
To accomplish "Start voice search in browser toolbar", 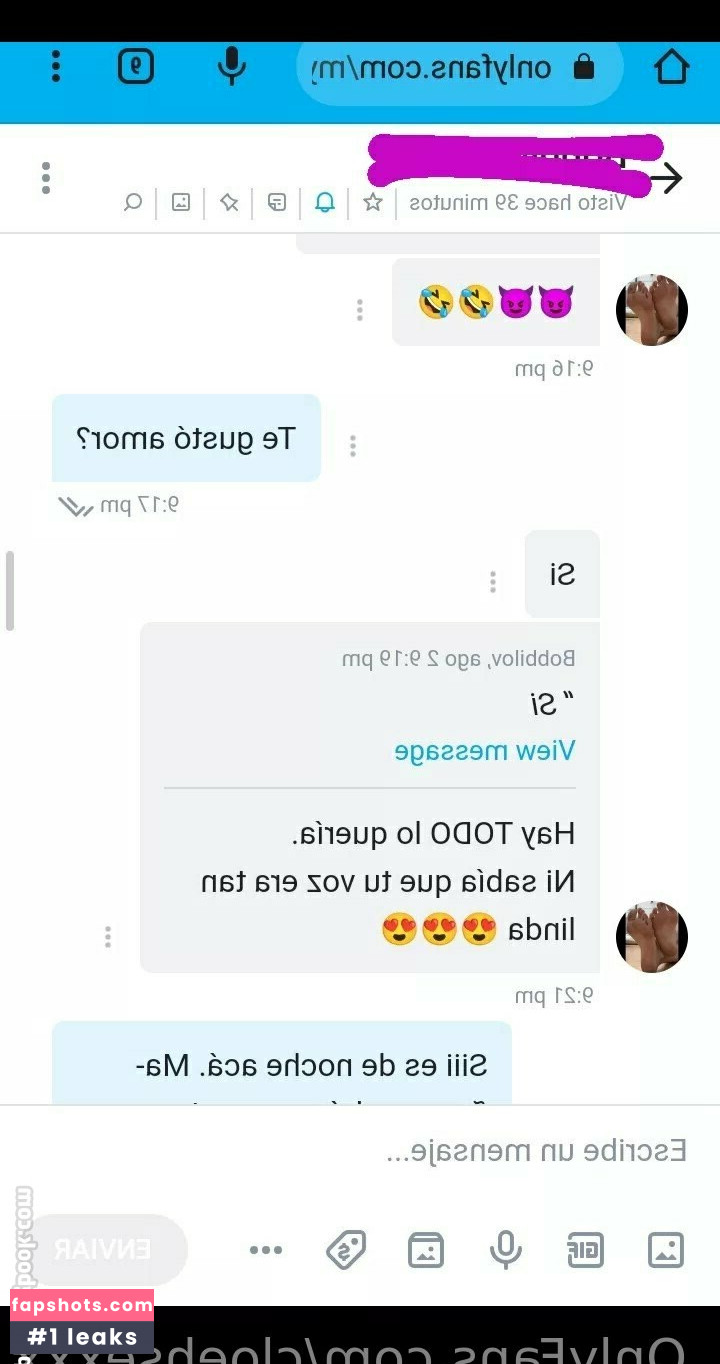I will pos(232,67).
